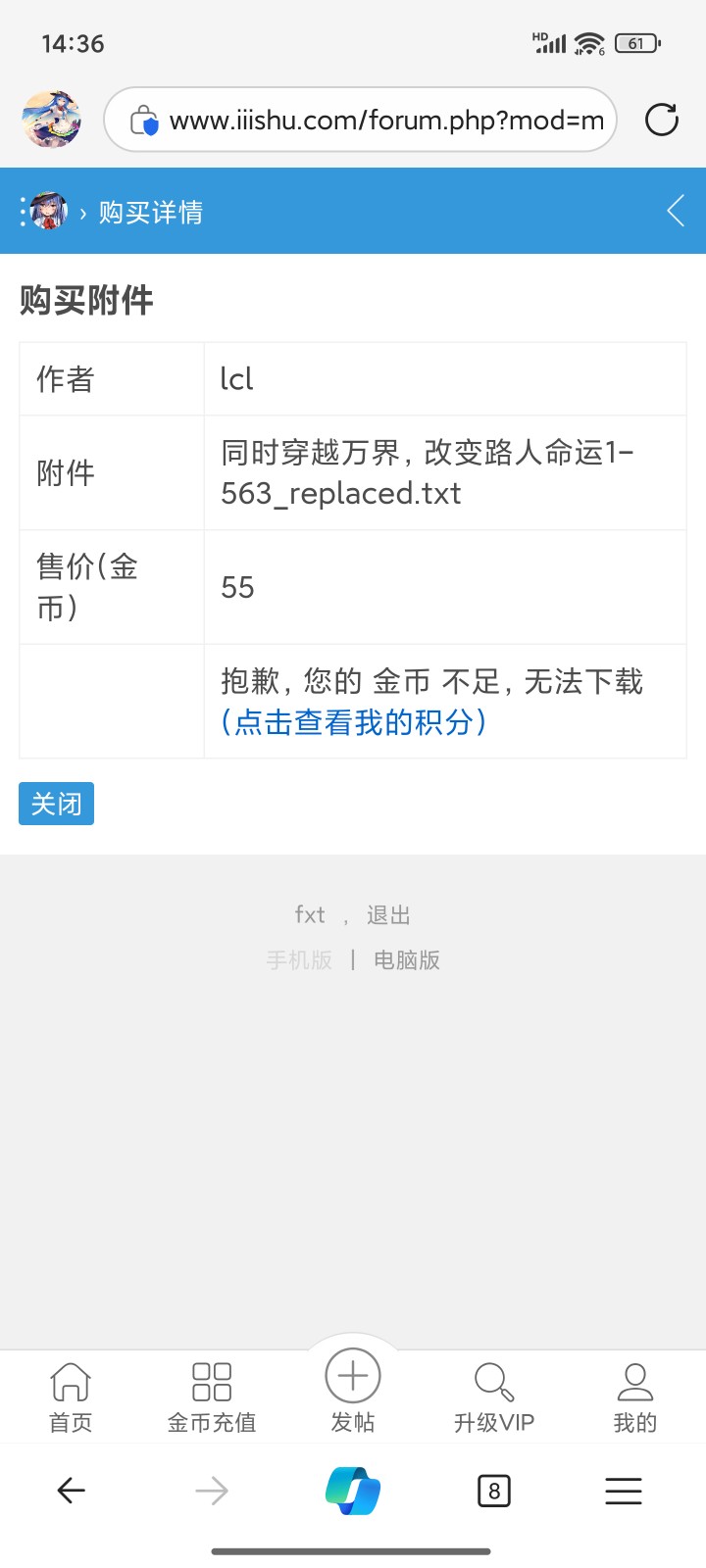Log out via 退出
This screenshot has width=706, height=1568.
388,915
